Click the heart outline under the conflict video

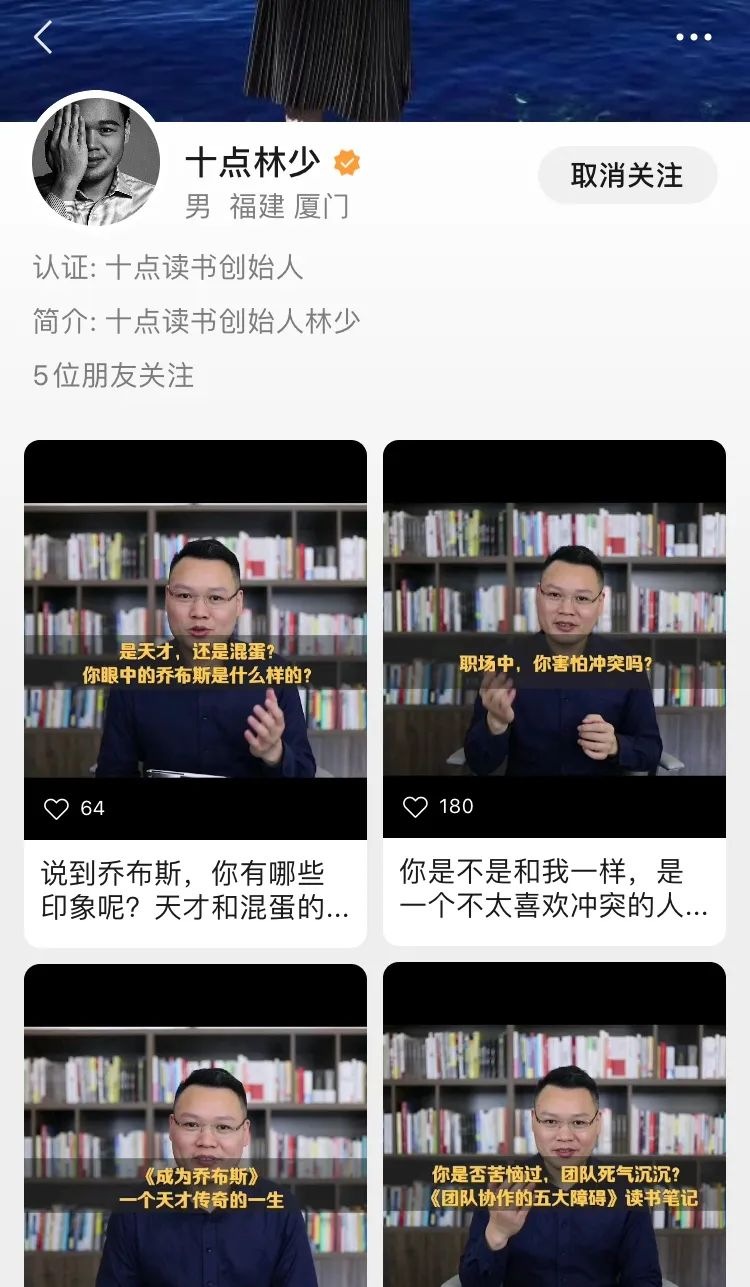(416, 807)
